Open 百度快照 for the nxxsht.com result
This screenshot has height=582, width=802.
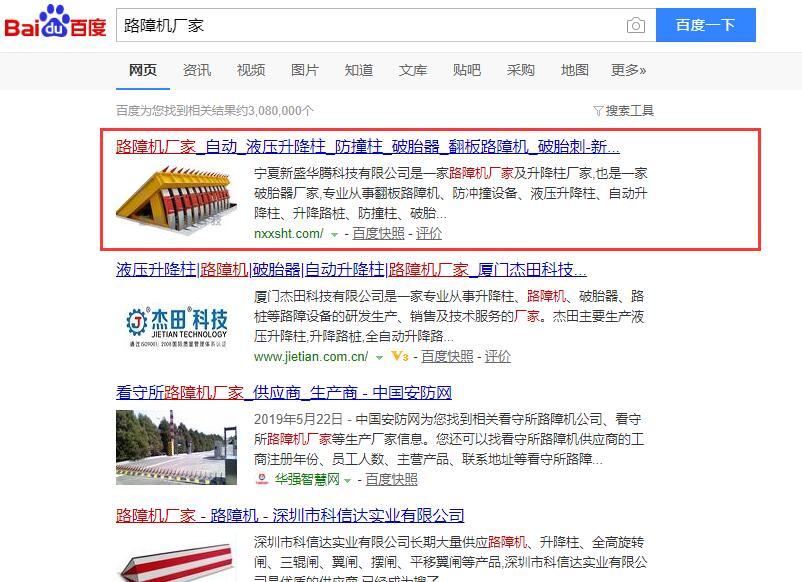(379, 233)
